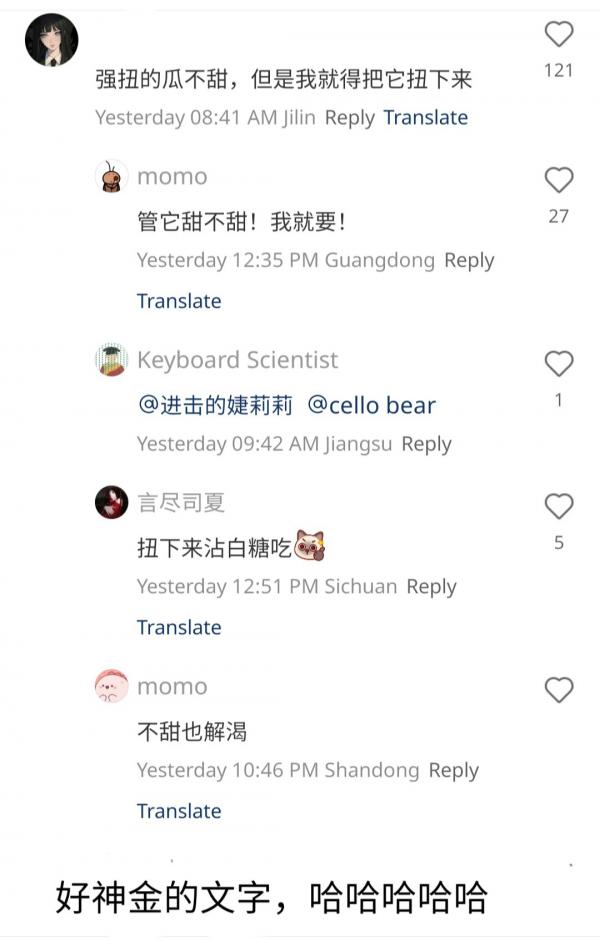Translate the comment from Shandong
600x941 pixels.
click(179, 811)
